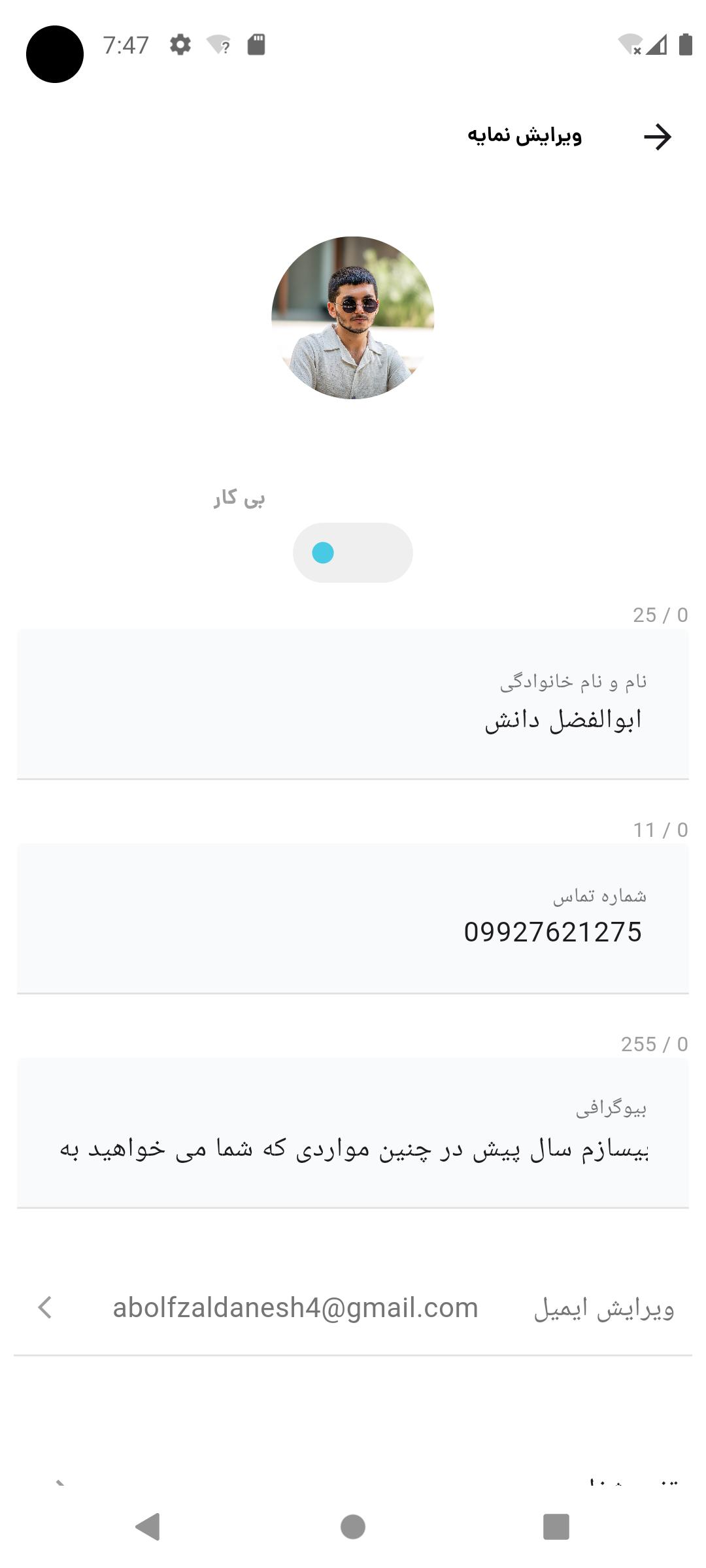
Task: Toggle the بی کار switch
Action: click(x=353, y=553)
